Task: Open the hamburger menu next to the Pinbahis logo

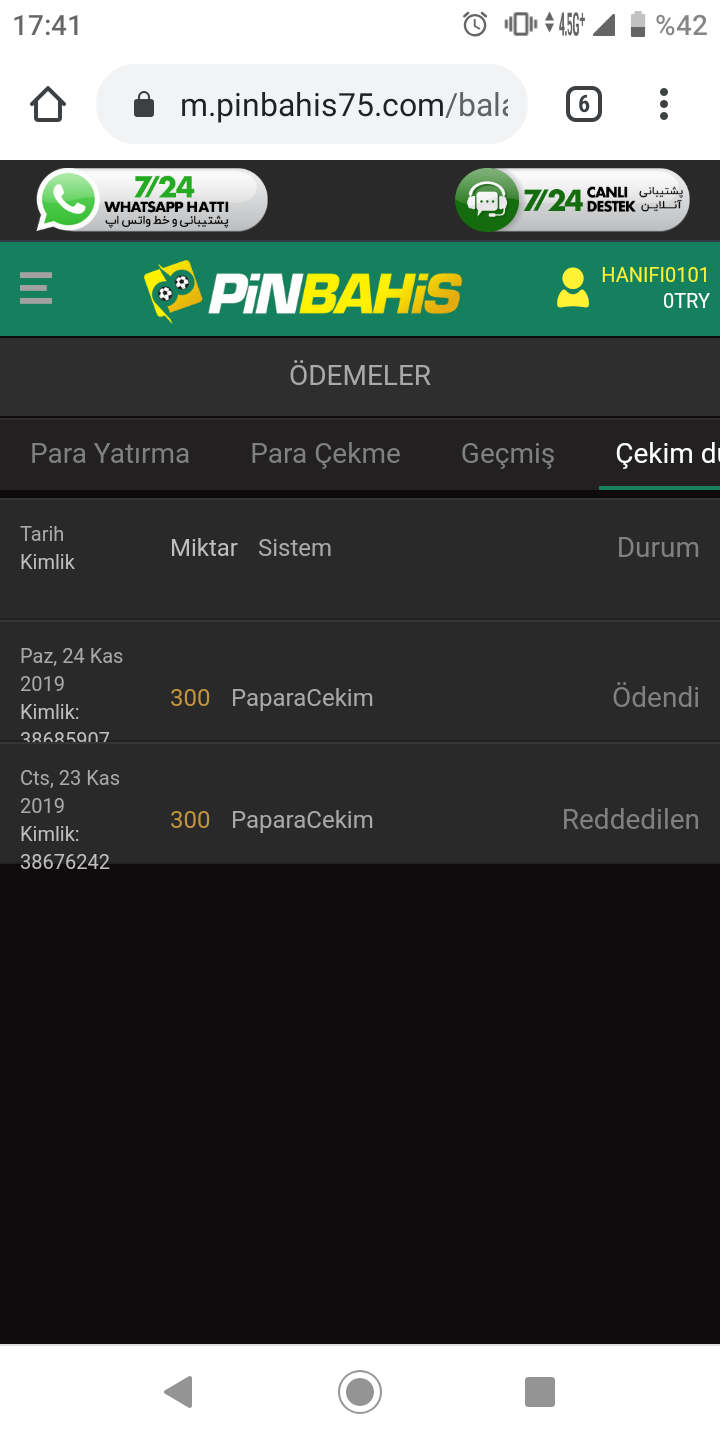Action: 35,288
